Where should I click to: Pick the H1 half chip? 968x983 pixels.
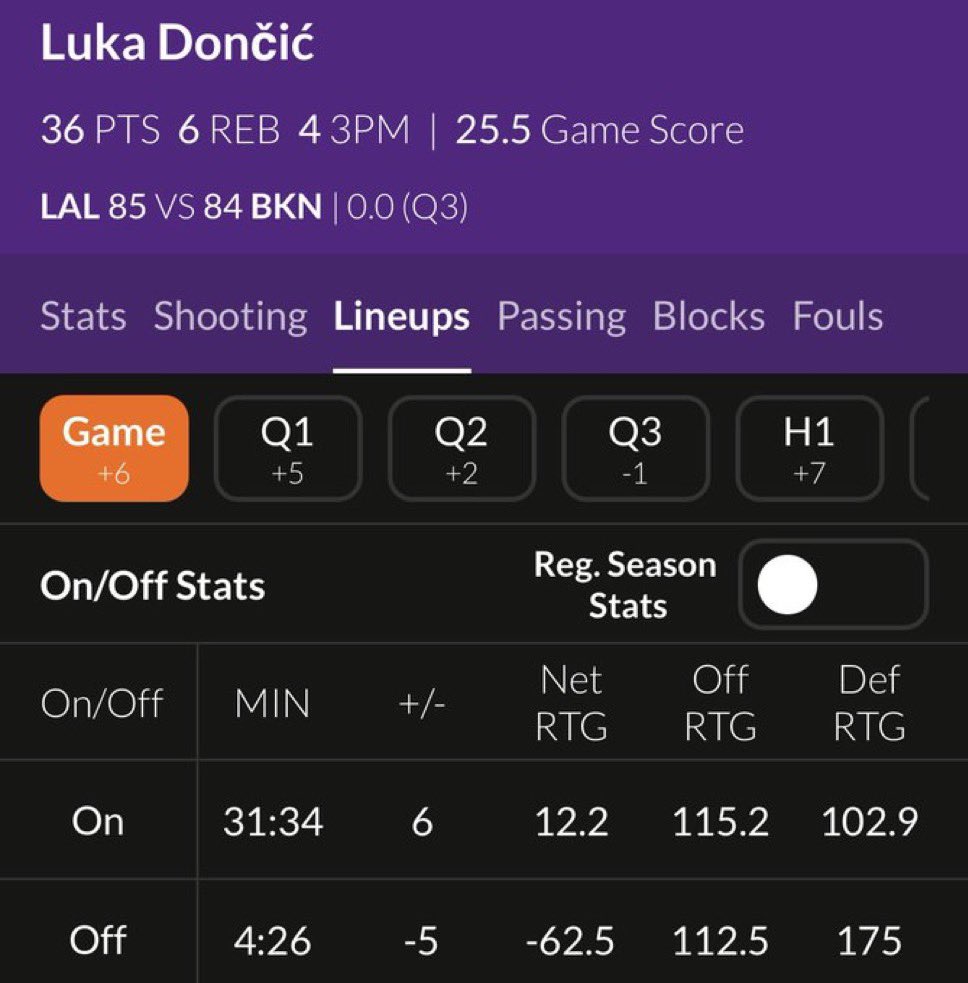click(x=809, y=448)
